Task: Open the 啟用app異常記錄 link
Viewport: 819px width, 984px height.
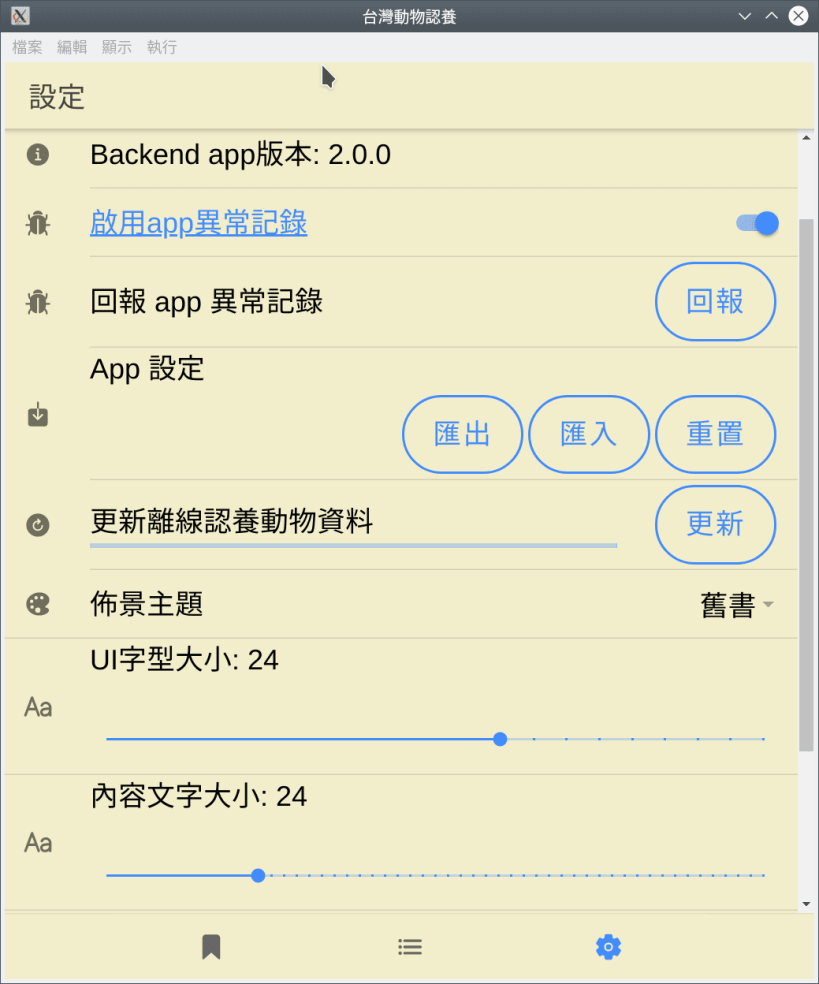Action: (x=198, y=223)
